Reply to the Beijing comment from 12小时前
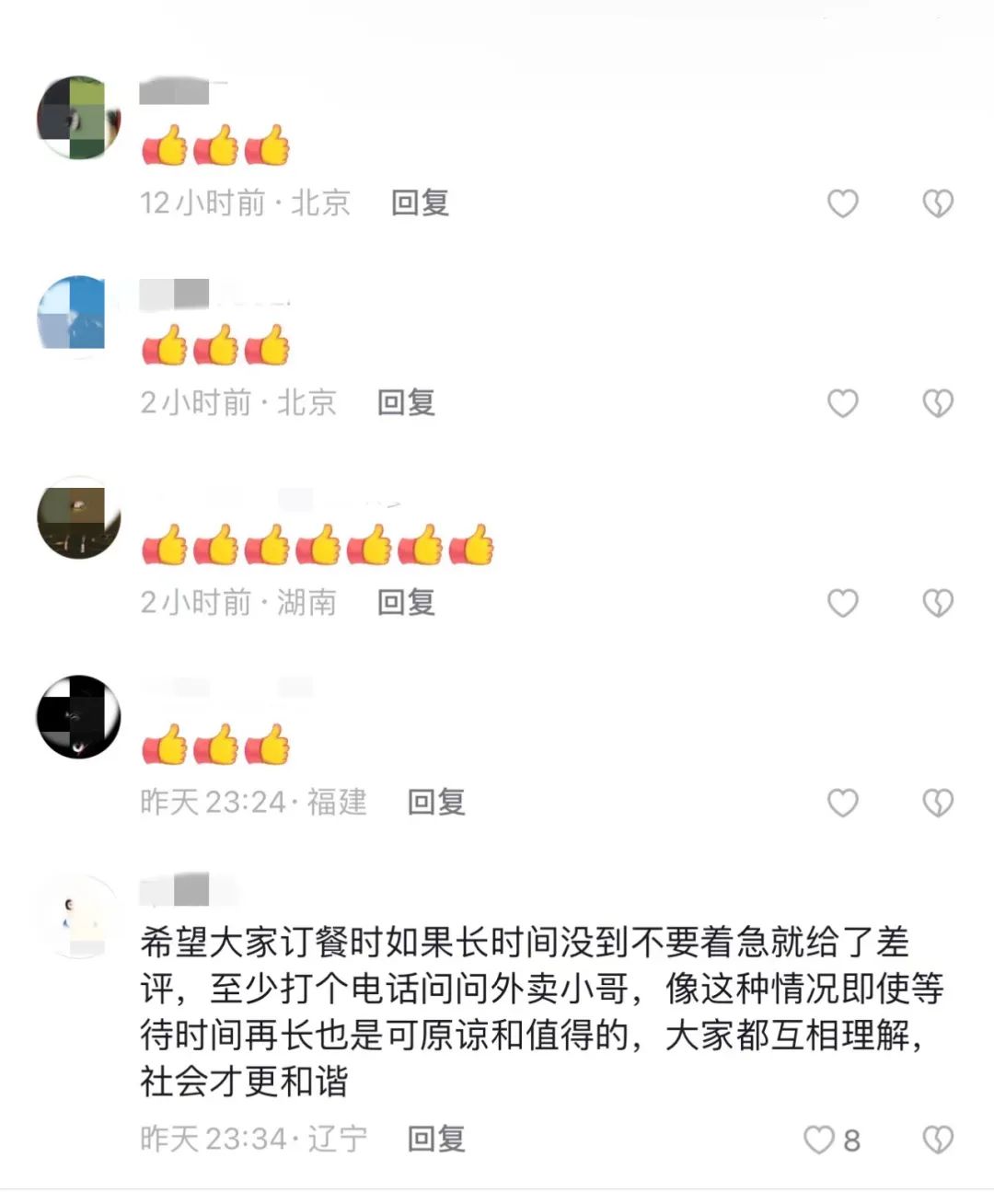This screenshot has height=1204, width=994. click(x=420, y=203)
